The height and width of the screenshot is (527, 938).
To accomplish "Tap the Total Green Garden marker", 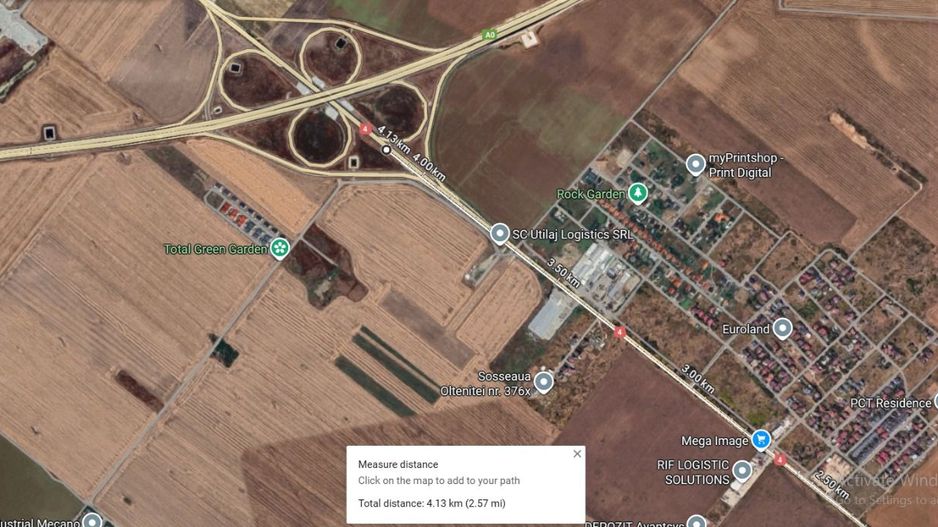I will [280, 247].
